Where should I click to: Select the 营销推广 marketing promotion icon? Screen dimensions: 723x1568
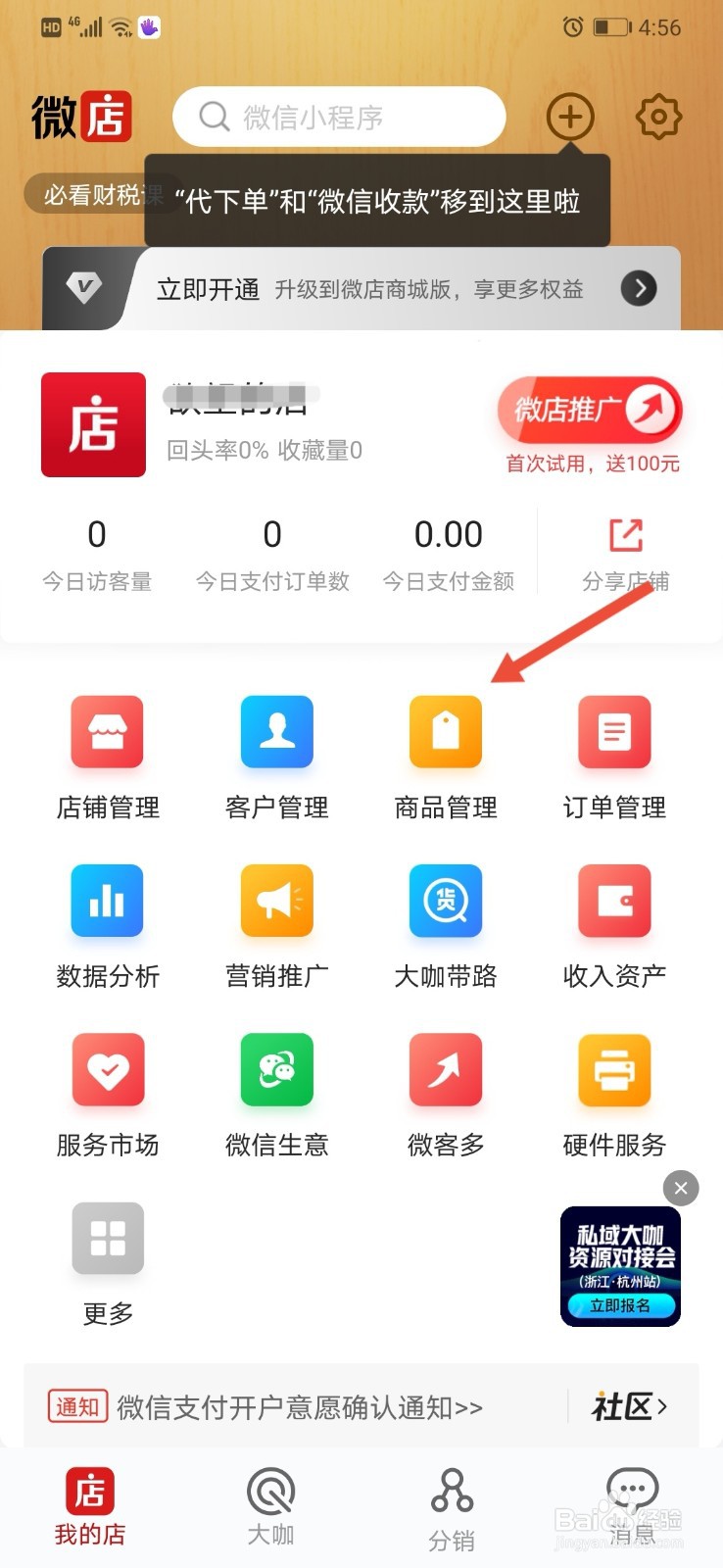pyautogui.click(x=276, y=902)
